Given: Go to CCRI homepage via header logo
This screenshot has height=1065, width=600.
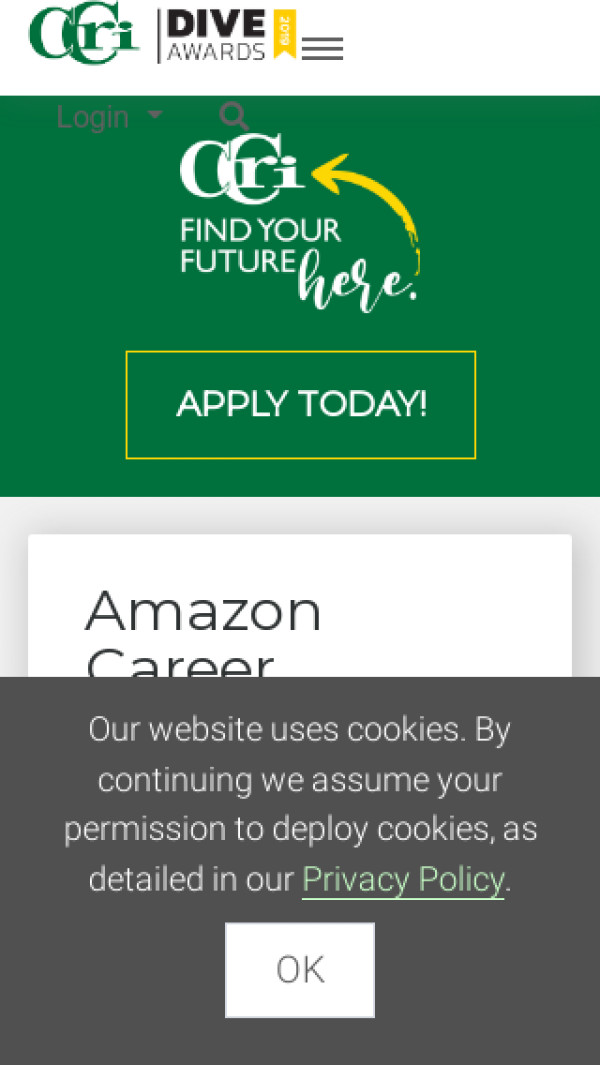Looking at the screenshot, I should [x=84, y=34].
